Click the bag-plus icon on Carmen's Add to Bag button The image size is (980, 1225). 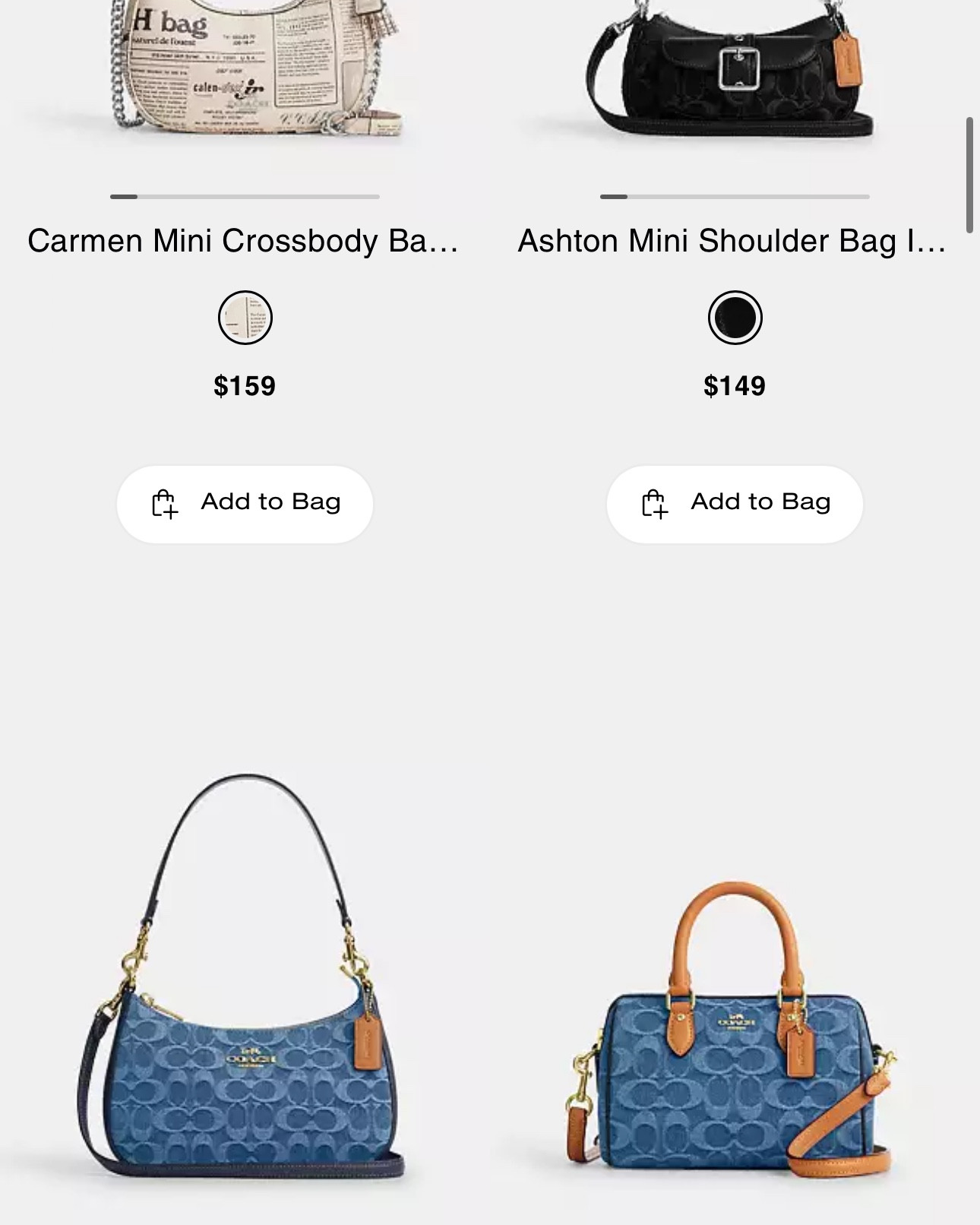point(166,502)
